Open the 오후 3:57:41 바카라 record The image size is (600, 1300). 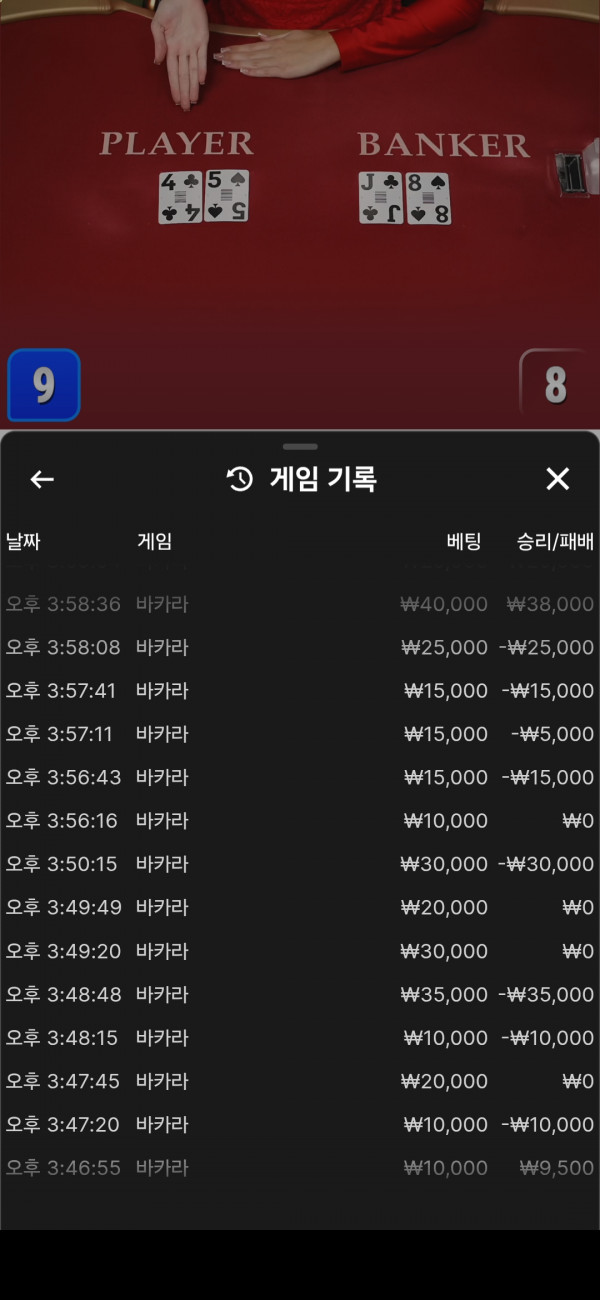click(300, 691)
